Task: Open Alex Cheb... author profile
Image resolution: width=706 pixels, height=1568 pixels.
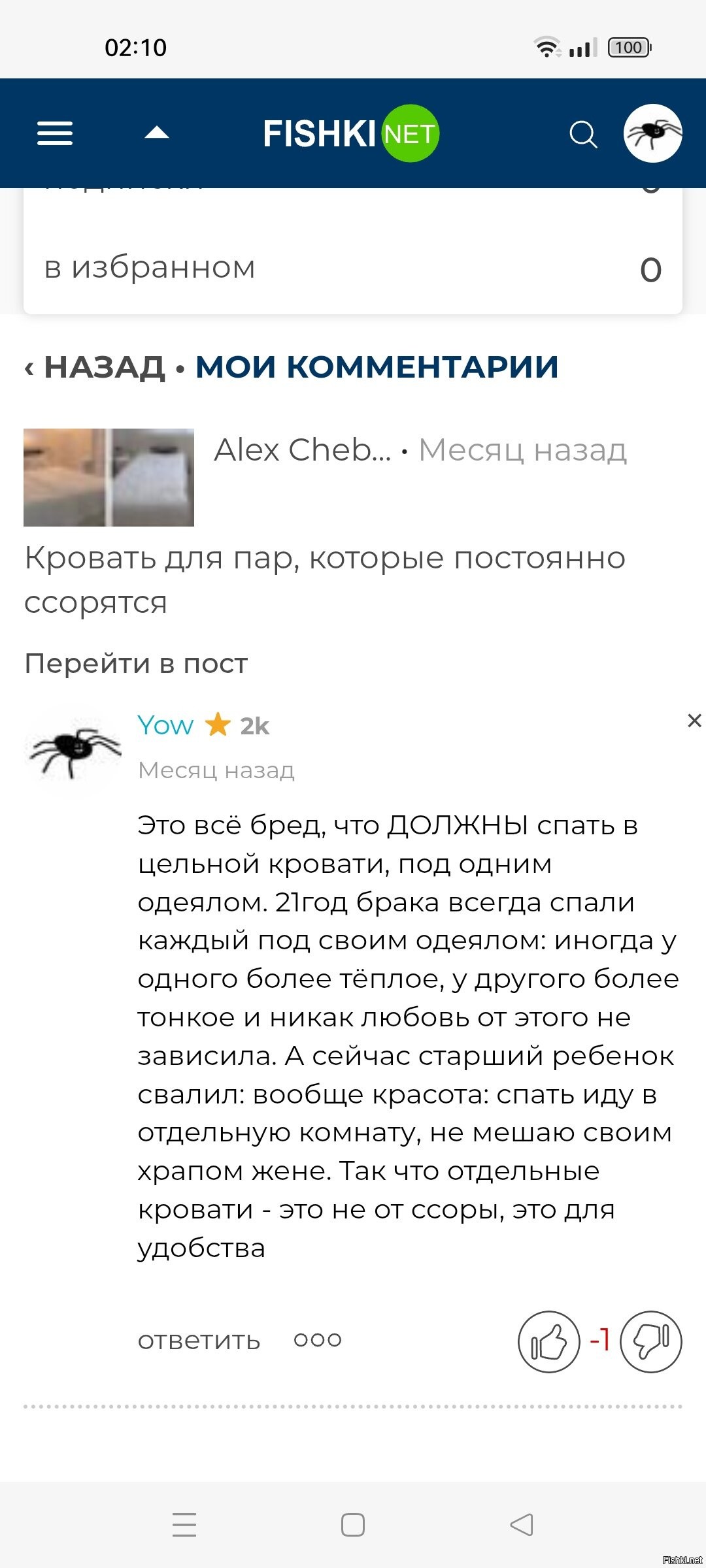Action: pos(302,450)
